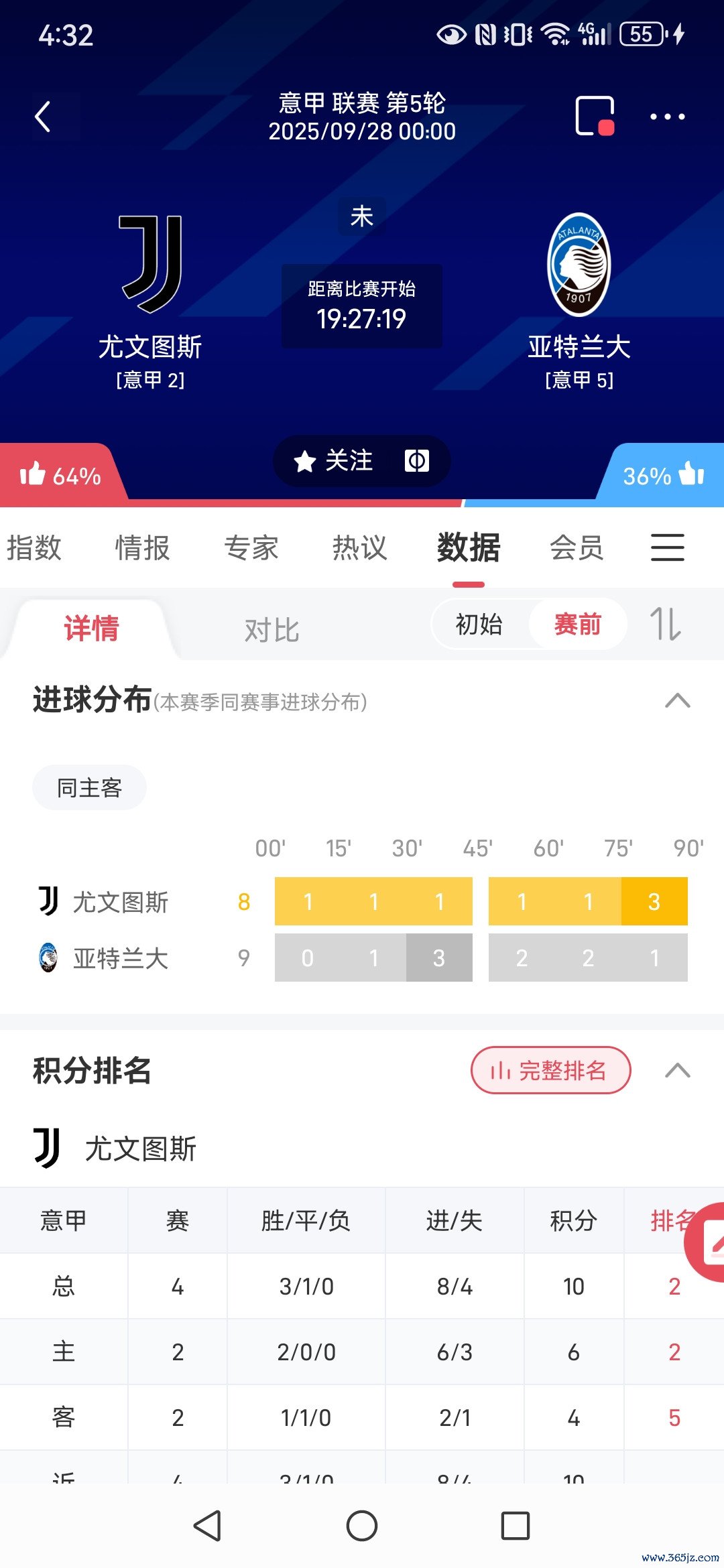The width and height of the screenshot is (724, 1568).
Task: Open 完整排名 full standings
Action: [550, 1070]
